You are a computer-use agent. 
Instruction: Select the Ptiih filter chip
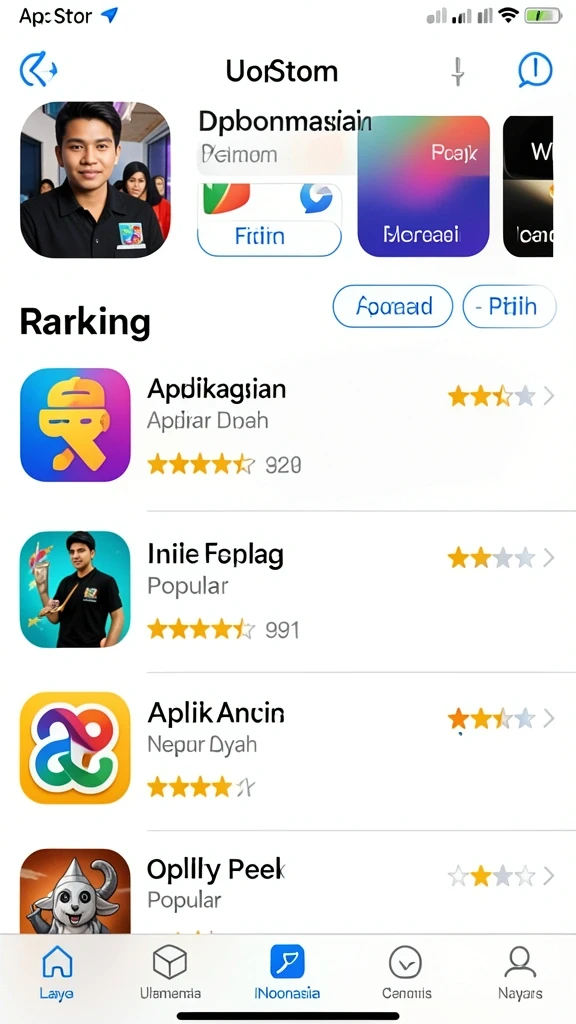click(x=509, y=306)
